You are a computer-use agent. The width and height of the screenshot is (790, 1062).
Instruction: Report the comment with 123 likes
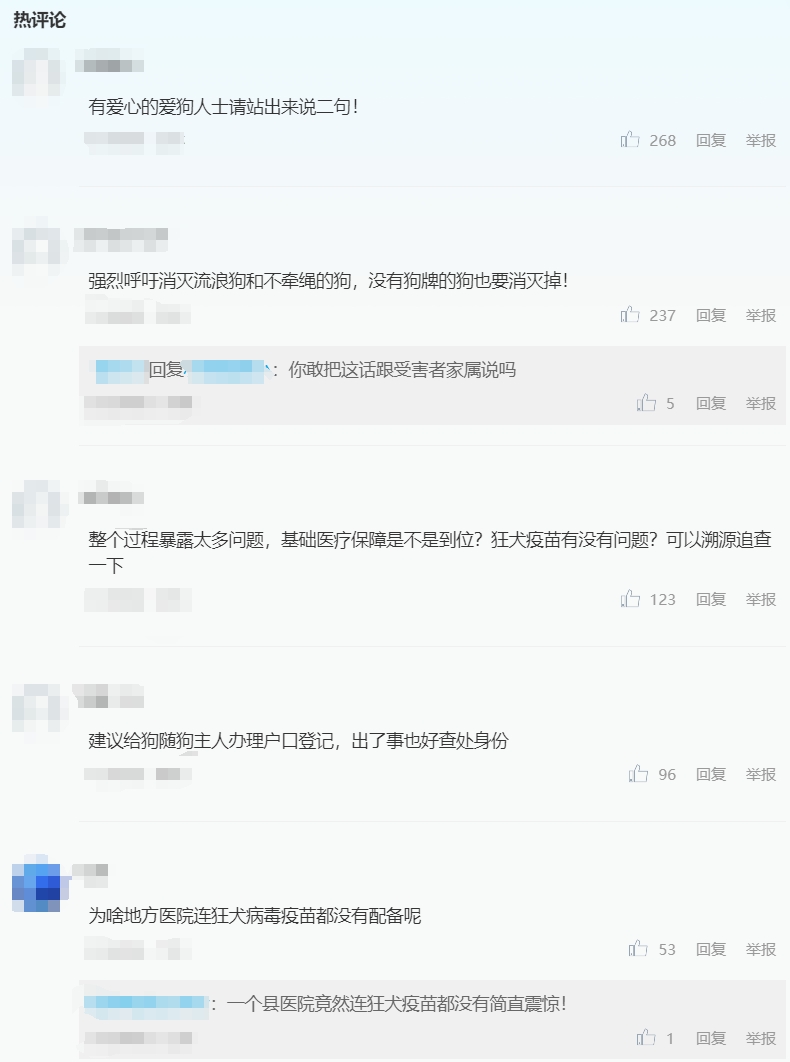click(760, 599)
